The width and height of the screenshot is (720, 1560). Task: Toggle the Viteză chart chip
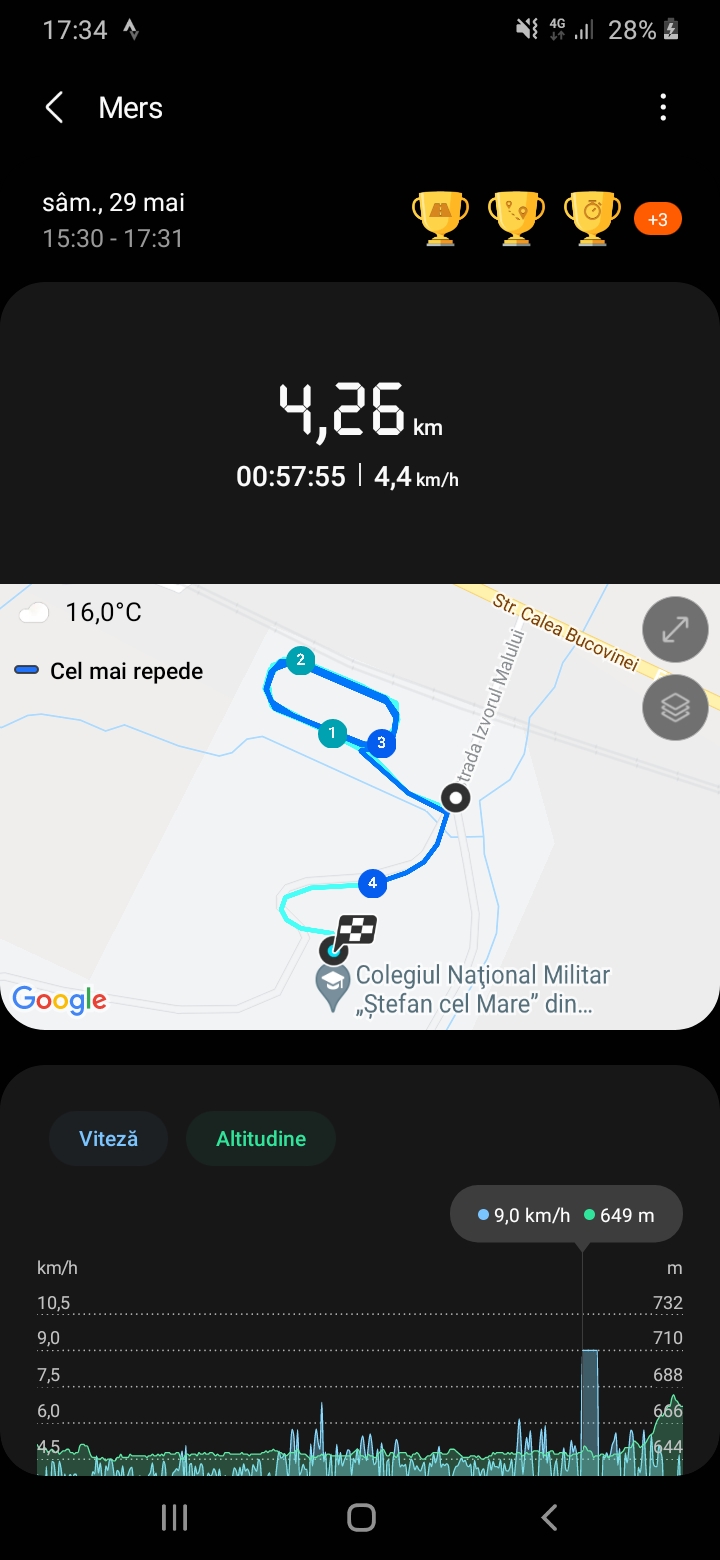click(x=108, y=1138)
